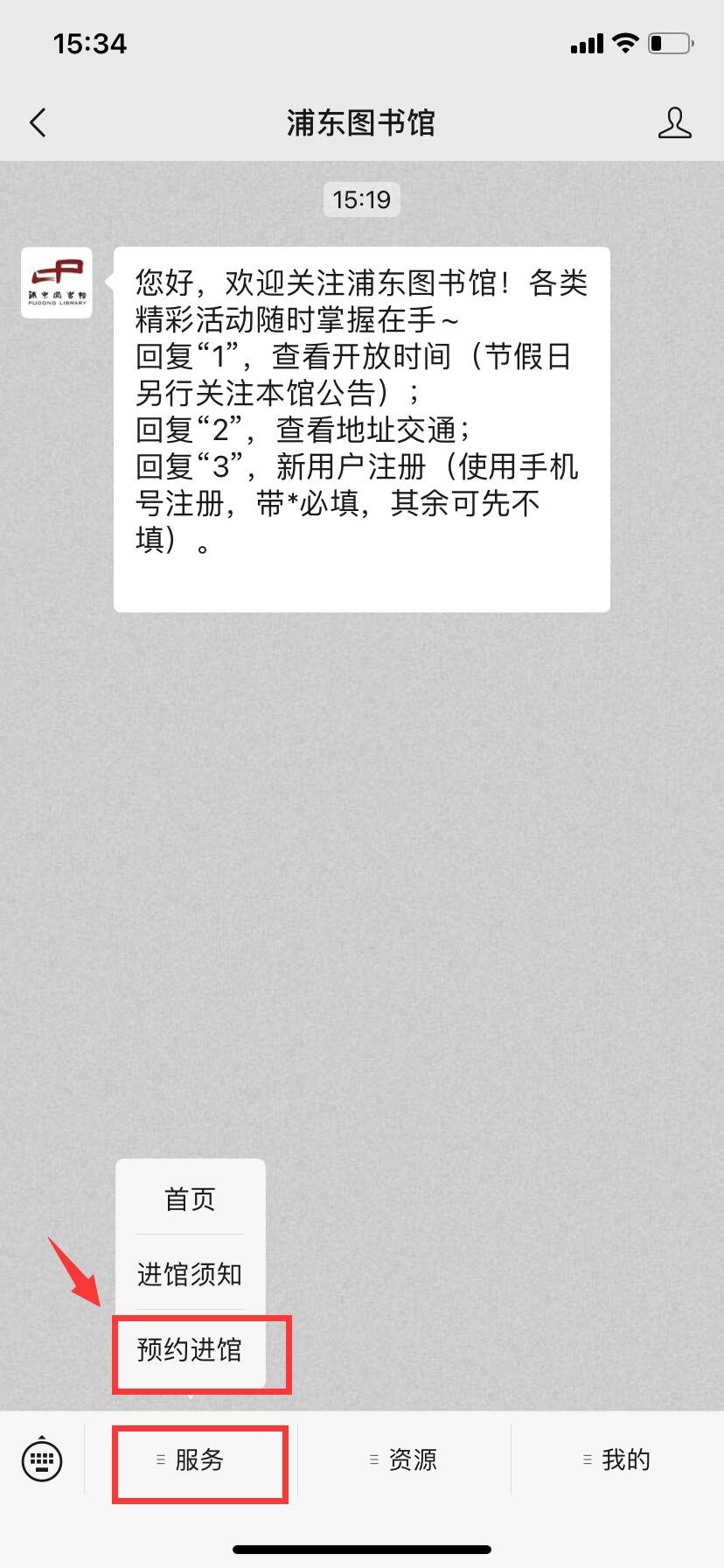
Task: Expand the 我的 menu
Action: click(617, 1459)
